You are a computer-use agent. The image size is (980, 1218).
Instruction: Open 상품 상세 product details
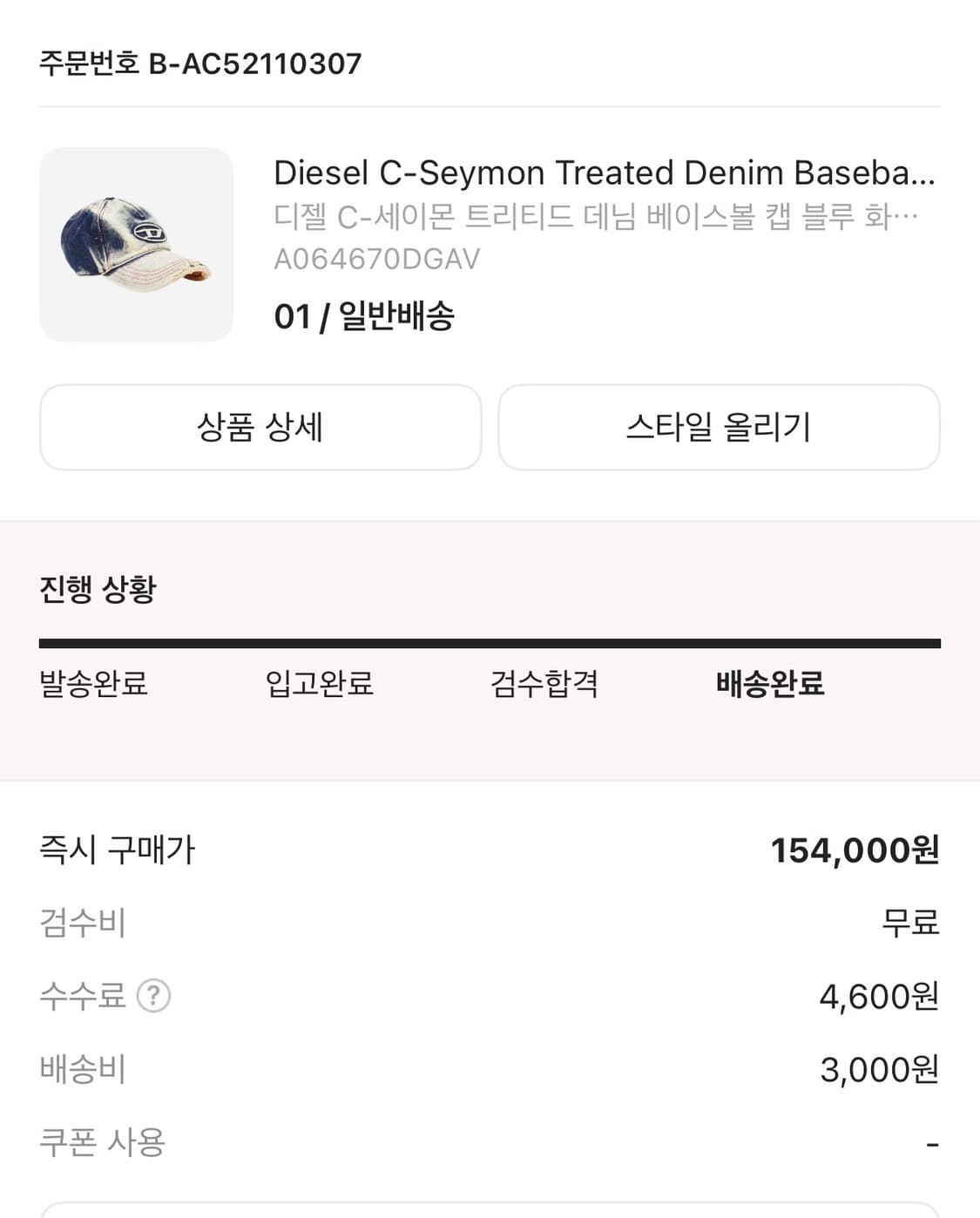[x=260, y=427]
